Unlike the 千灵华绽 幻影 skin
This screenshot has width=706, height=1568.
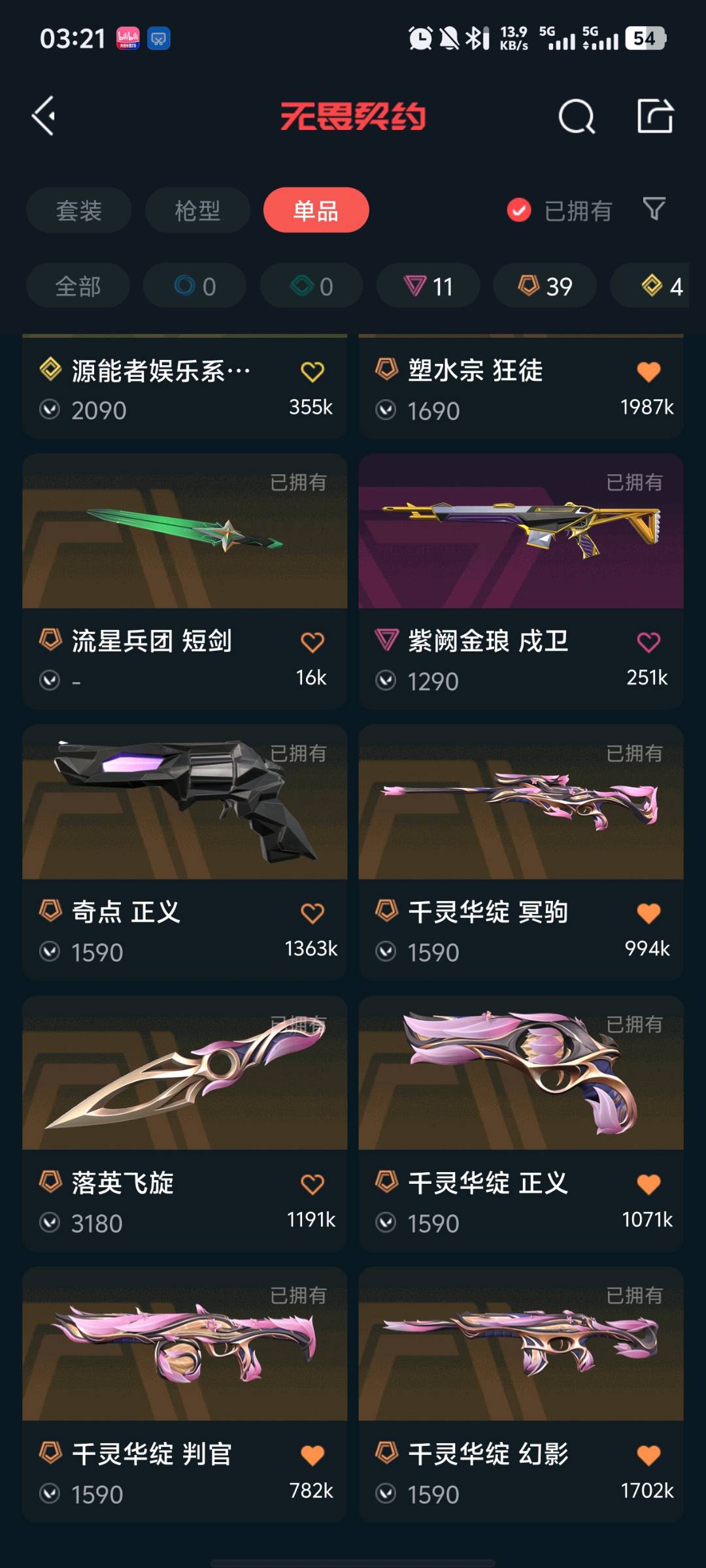648,1455
